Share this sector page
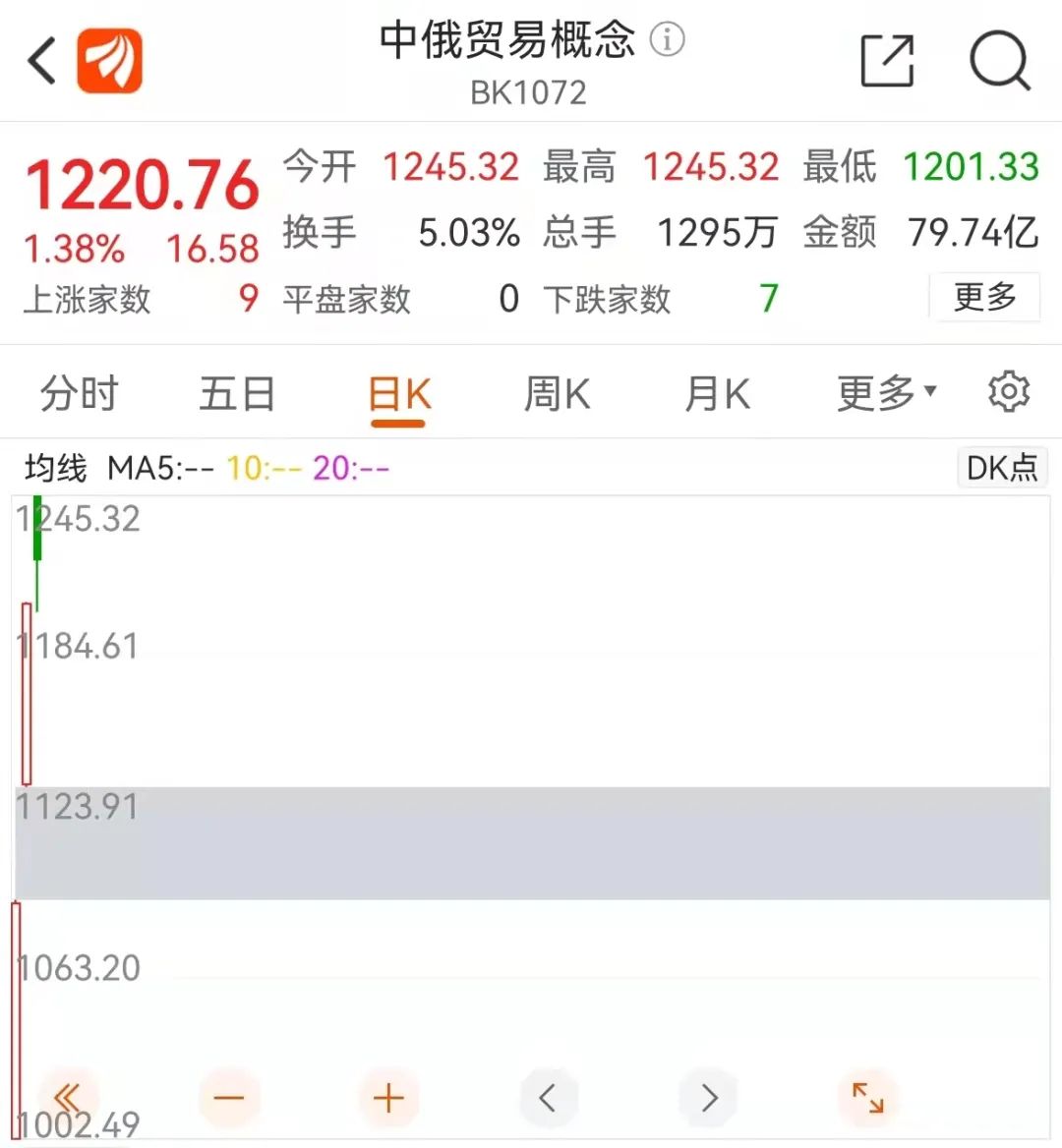 [887, 61]
